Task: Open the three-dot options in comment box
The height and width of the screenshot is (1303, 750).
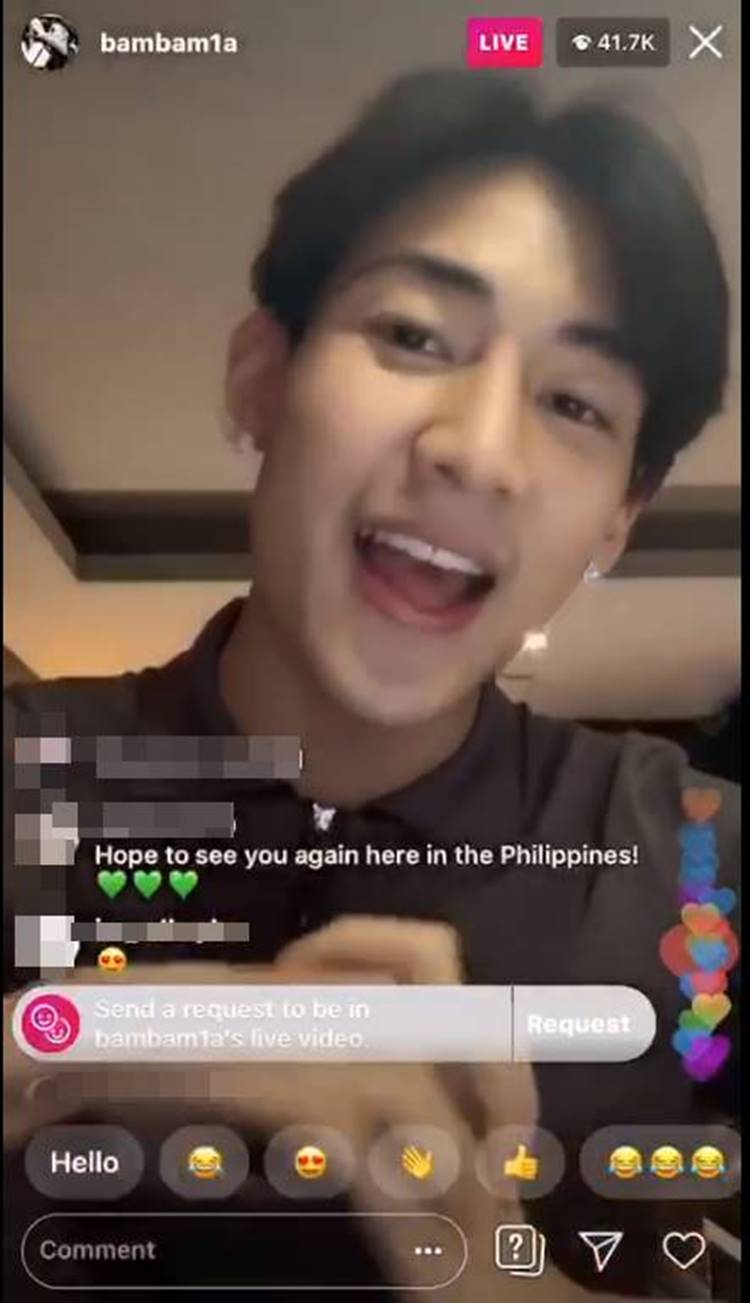Action: click(x=428, y=1250)
